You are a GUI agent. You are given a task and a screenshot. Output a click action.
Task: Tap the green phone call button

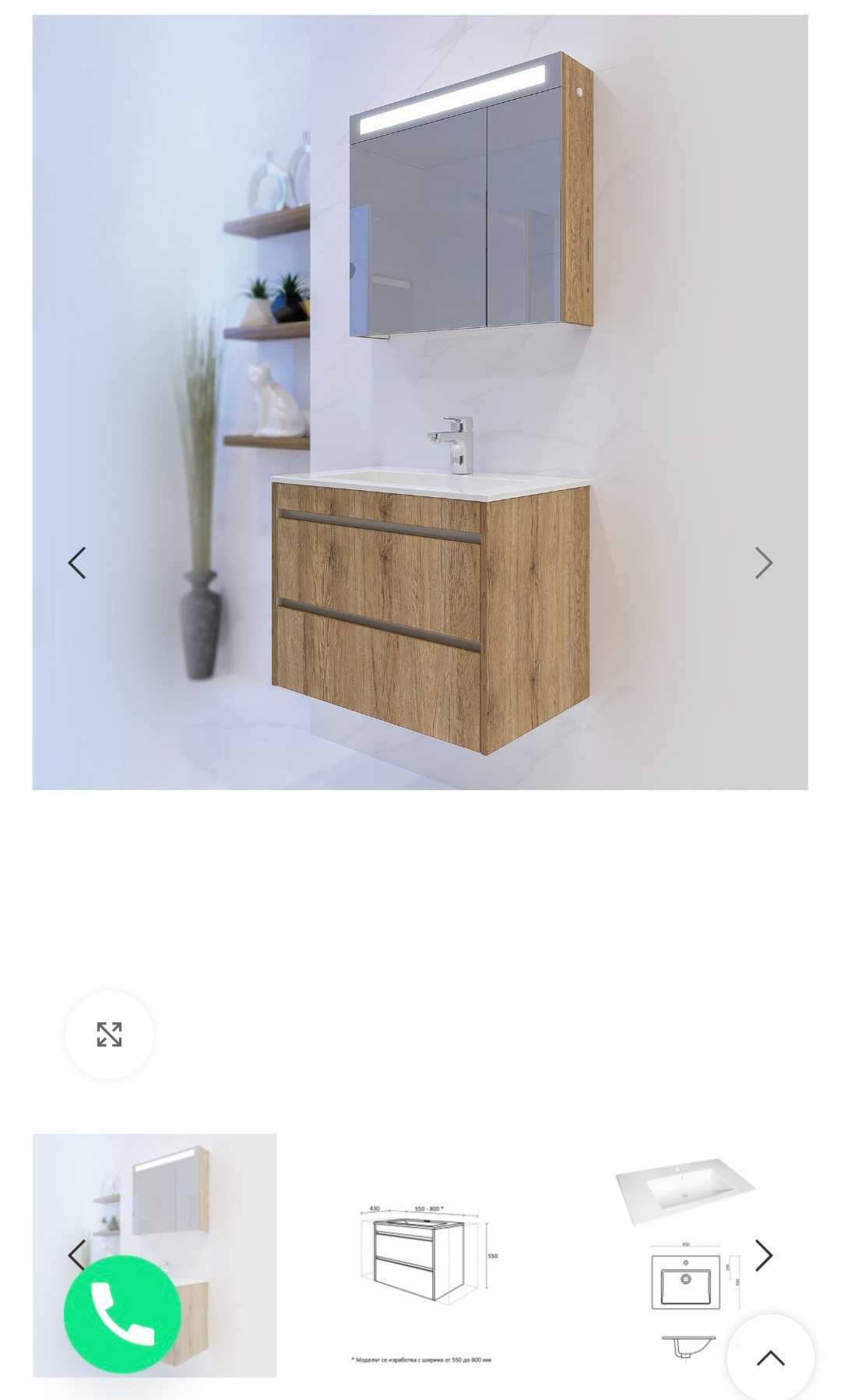click(122, 1314)
